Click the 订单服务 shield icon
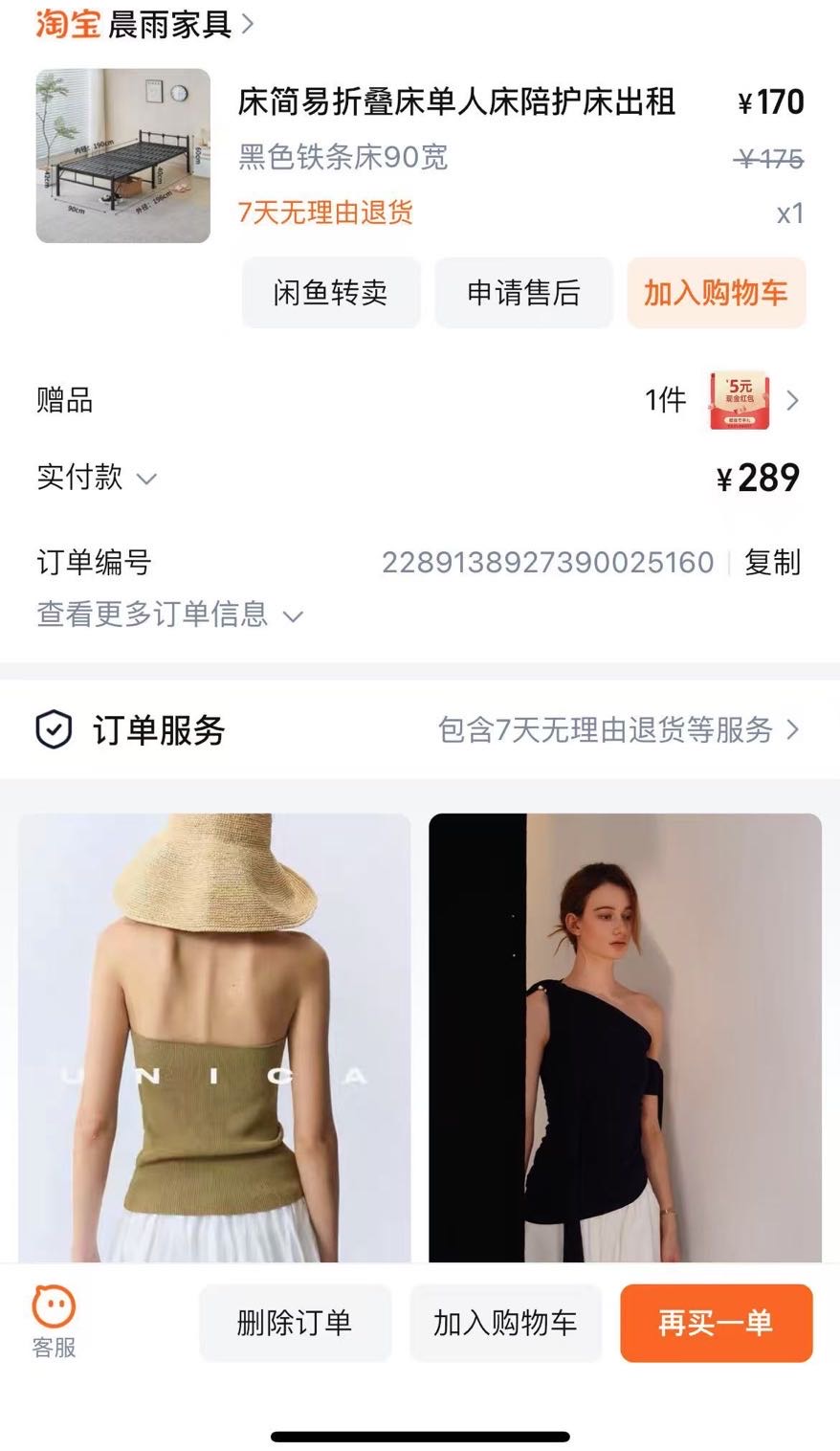The width and height of the screenshot is (840, 1451). (54, 730)
